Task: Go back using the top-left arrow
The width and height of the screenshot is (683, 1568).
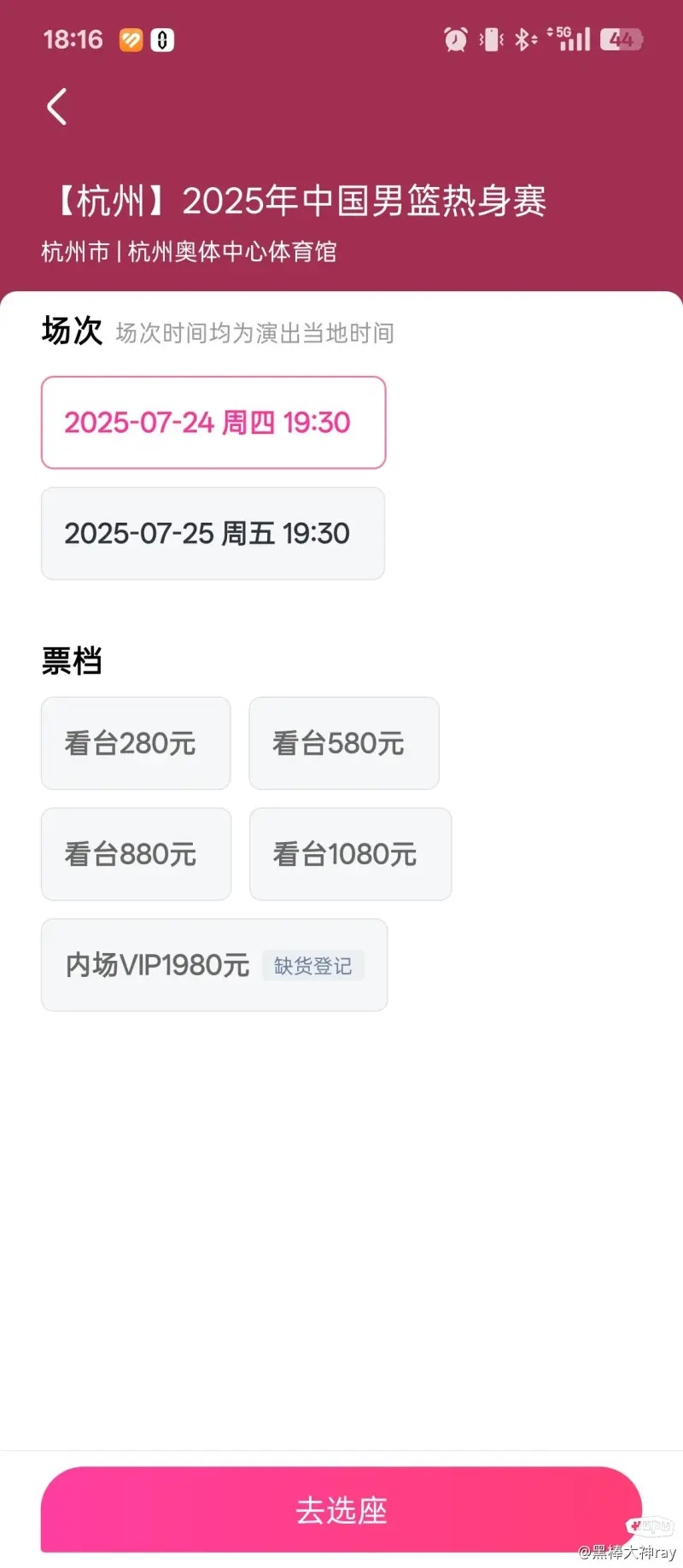Action: pos(56,108)
